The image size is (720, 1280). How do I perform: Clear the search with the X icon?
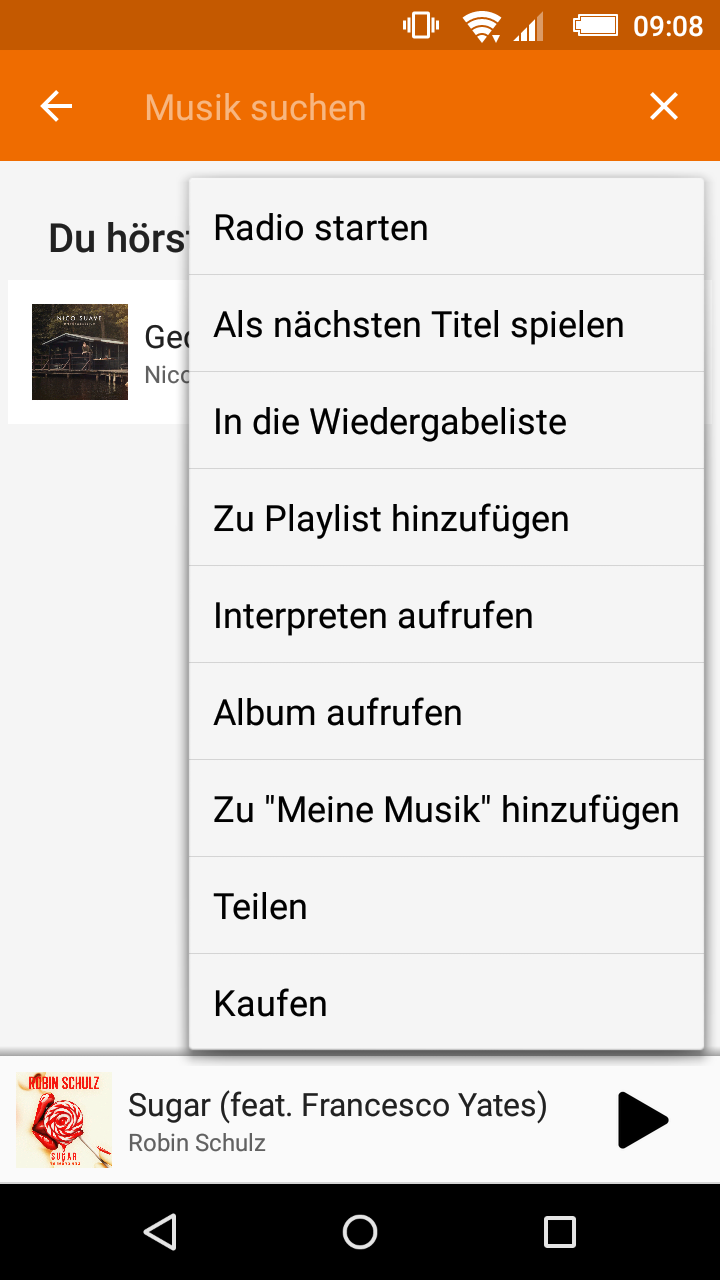coord(664,106)
